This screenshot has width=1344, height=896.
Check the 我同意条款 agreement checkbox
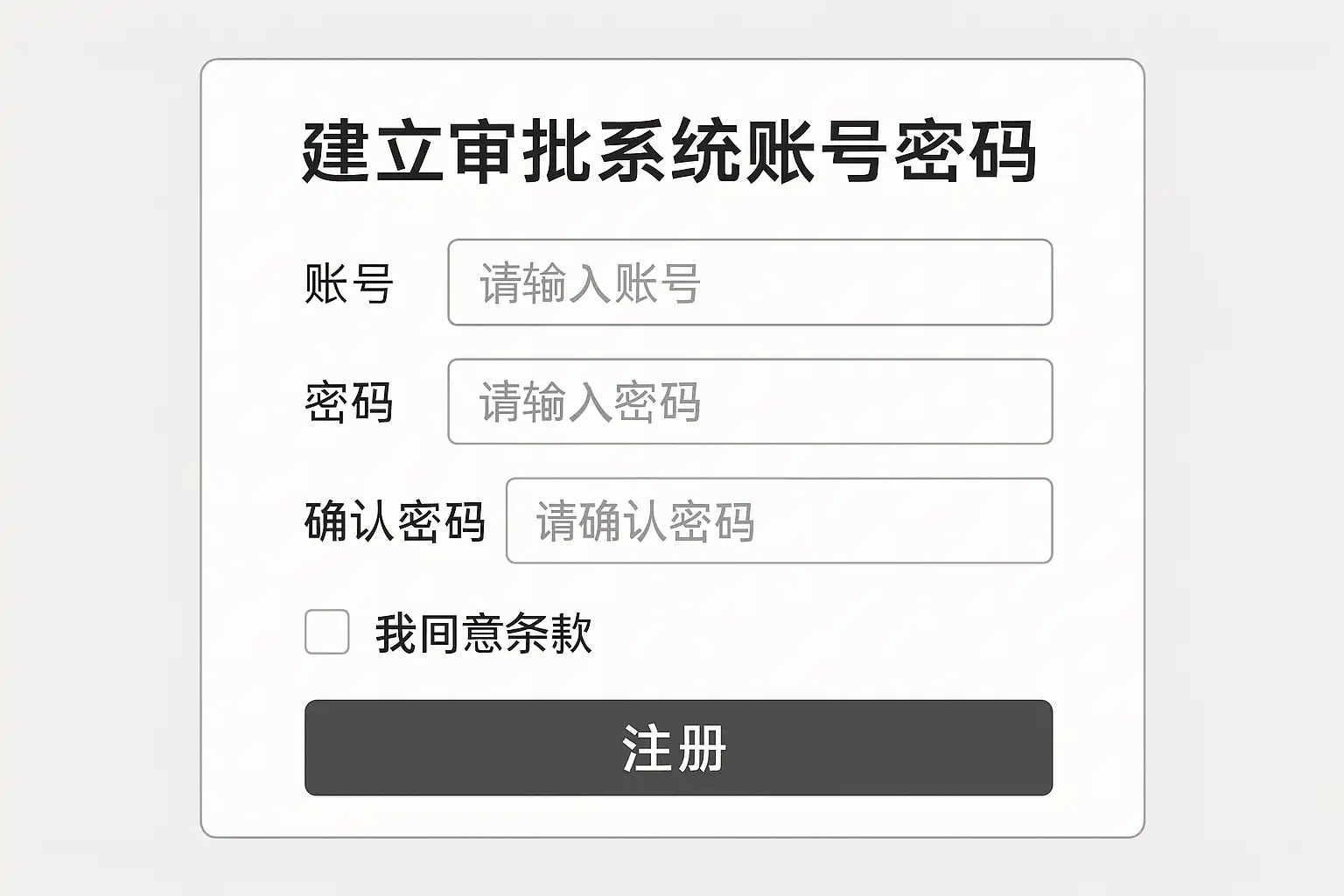point(327,632)
